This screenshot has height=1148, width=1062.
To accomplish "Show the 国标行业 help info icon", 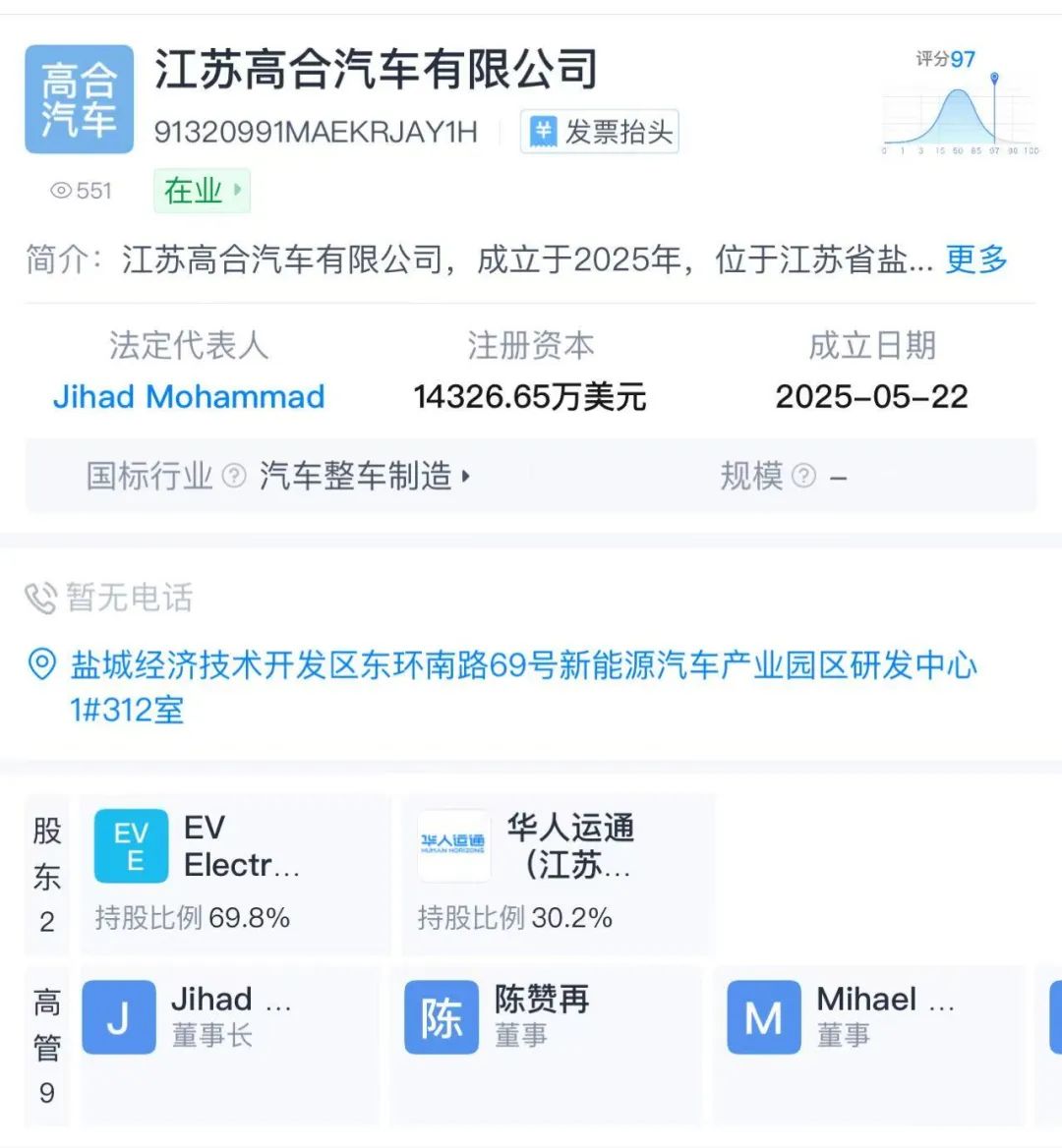I will 234,477.
